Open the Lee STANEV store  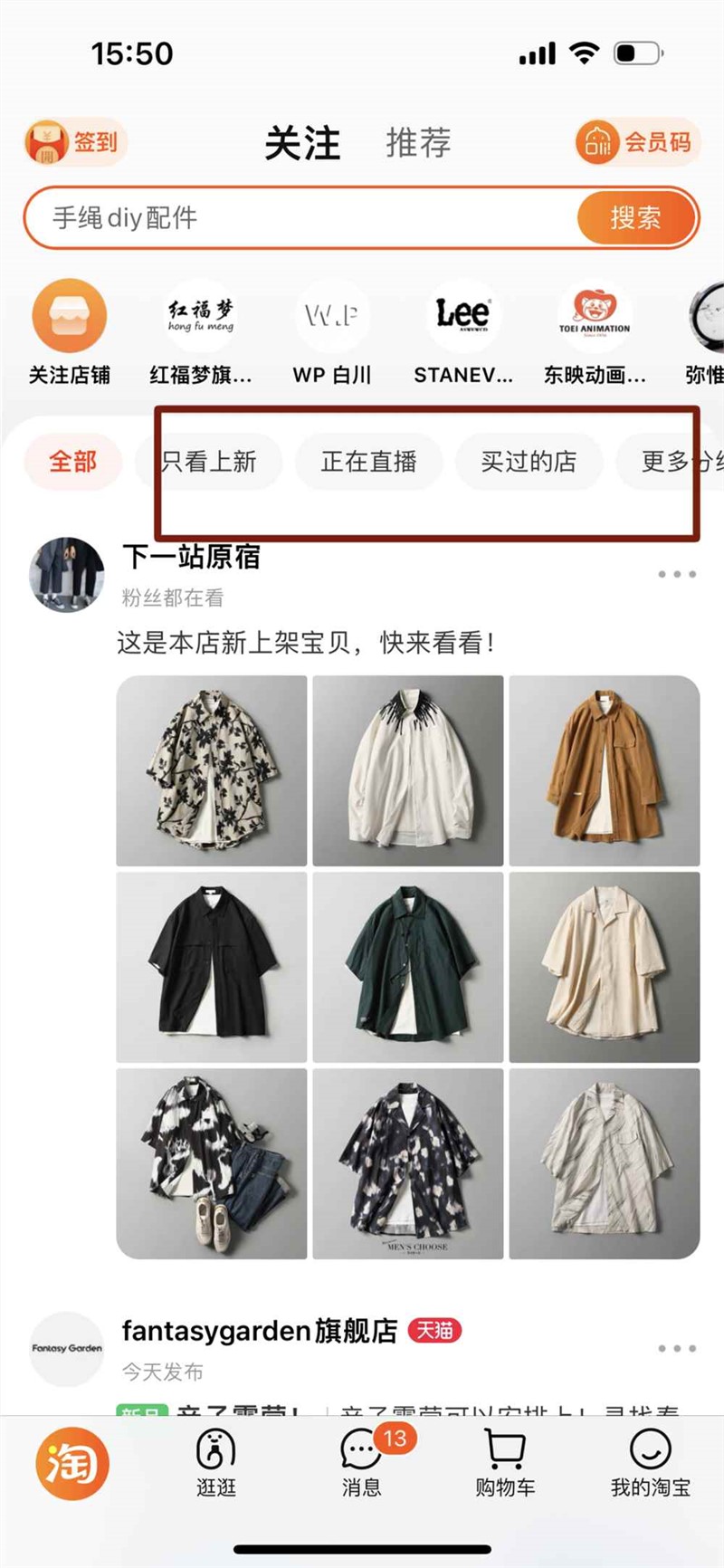click(x=463, y=332)
